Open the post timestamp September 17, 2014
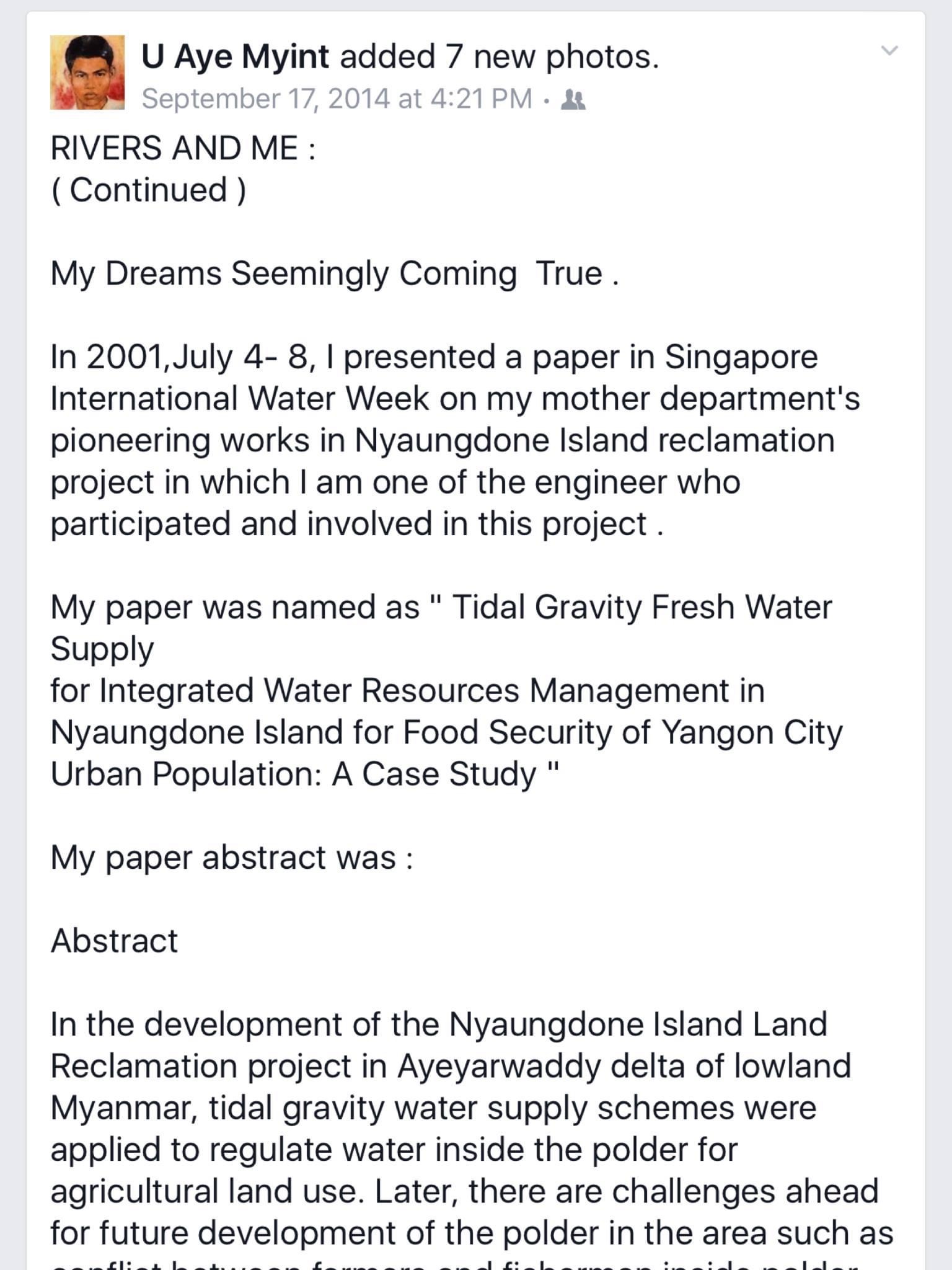 [x=337, y=99]
